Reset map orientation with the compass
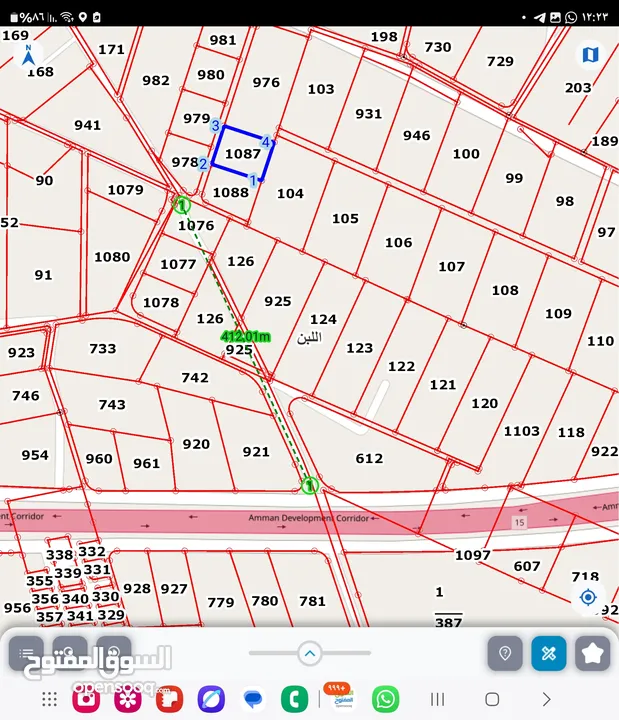 [29, 55]
